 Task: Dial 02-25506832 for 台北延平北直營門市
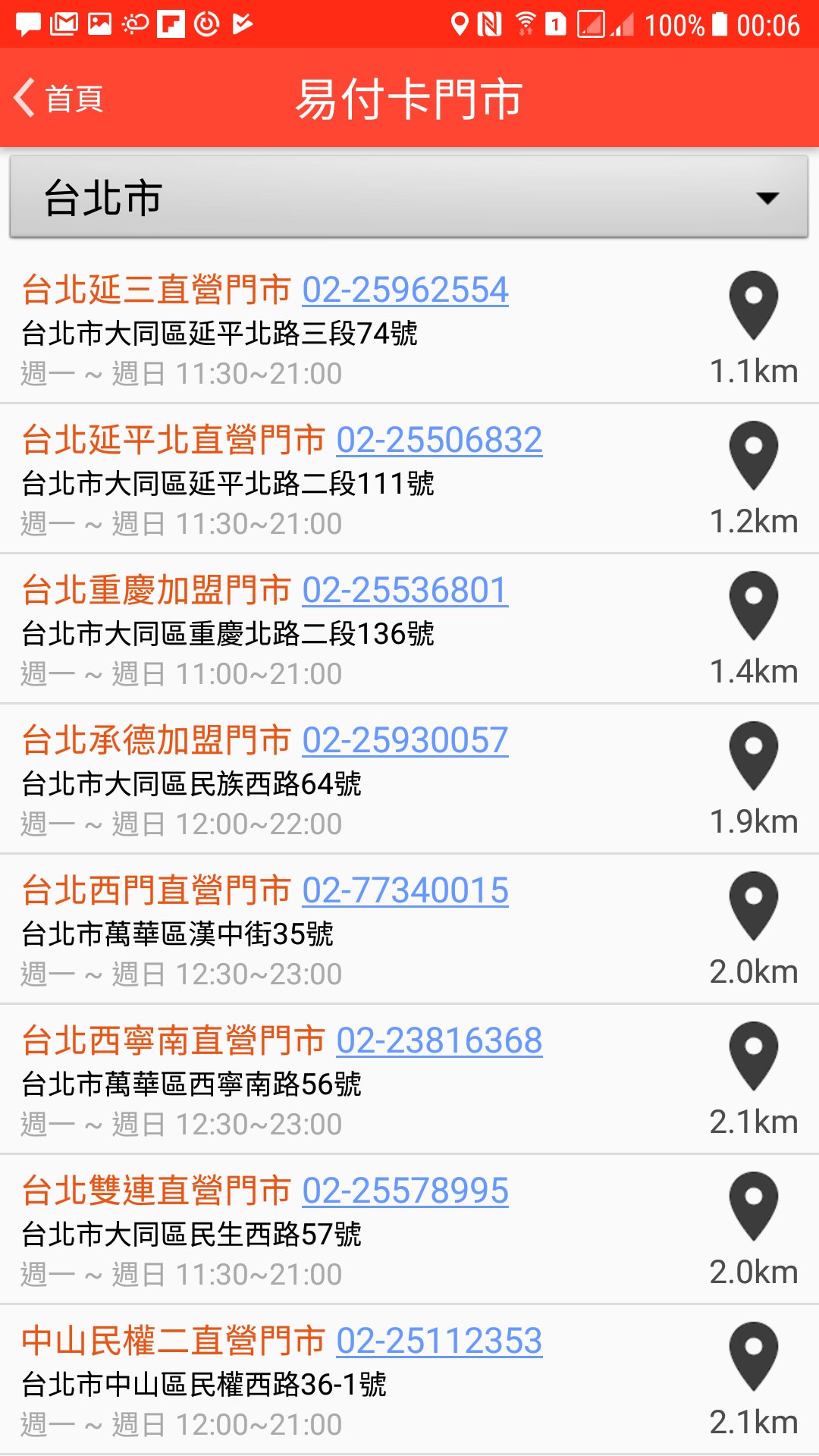coord(439,441)
